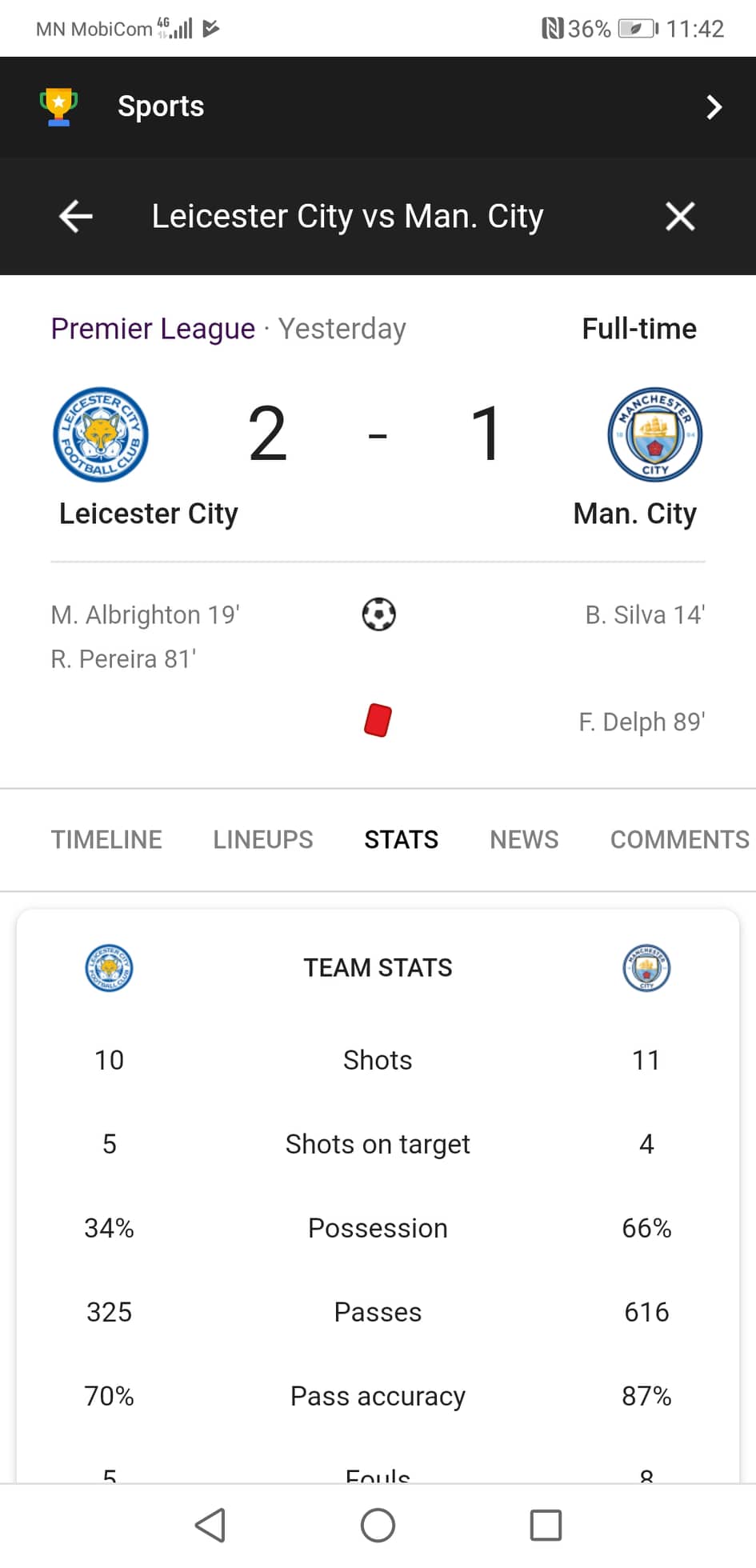The height and width of the screenshot is (1568, 756).
Task: Select the Stats tab
Action: point(402,839)
